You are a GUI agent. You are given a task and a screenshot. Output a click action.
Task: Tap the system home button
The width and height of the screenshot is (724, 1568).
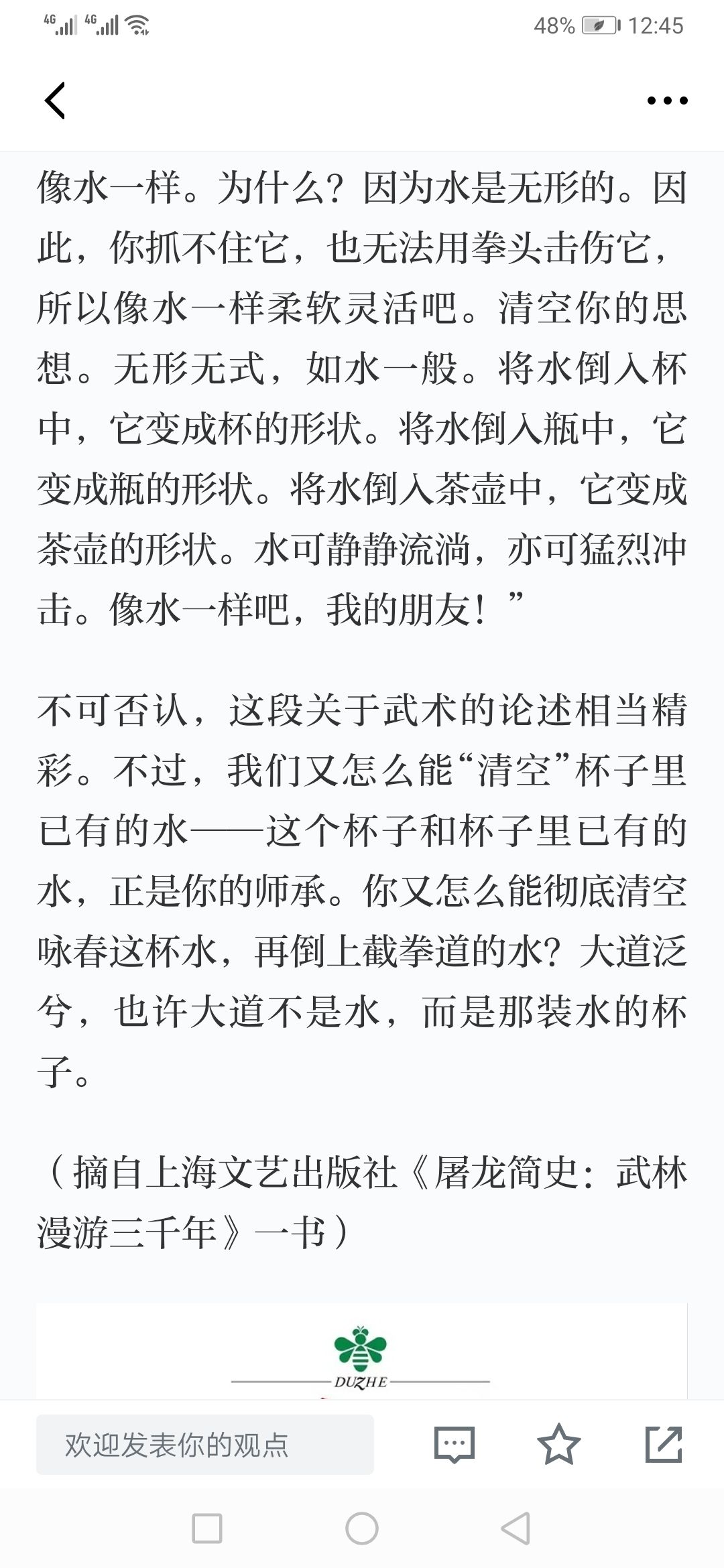pyautogui.click(x=362, y=1529)
